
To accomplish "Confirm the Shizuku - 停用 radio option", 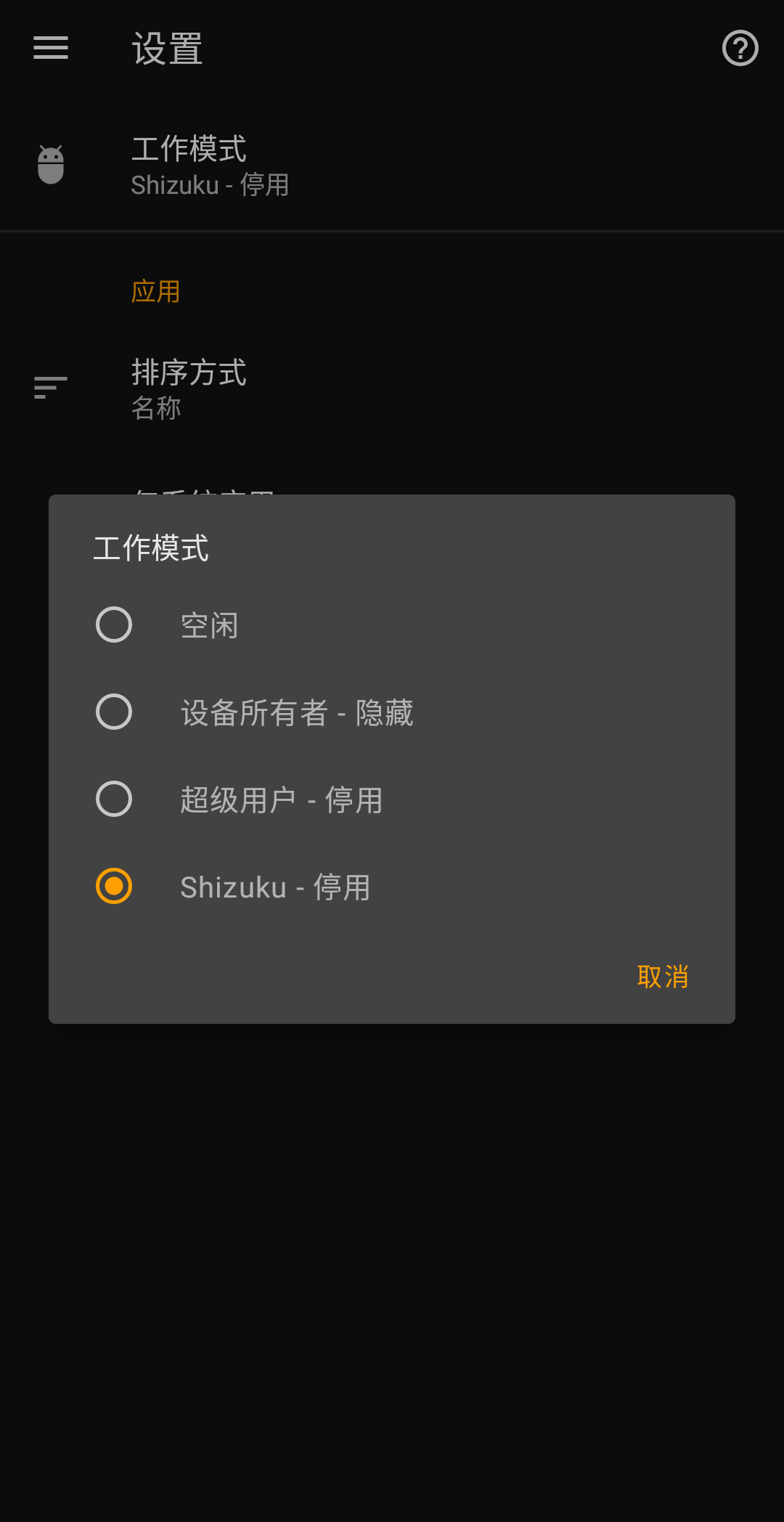I will [x=114, y=886].
